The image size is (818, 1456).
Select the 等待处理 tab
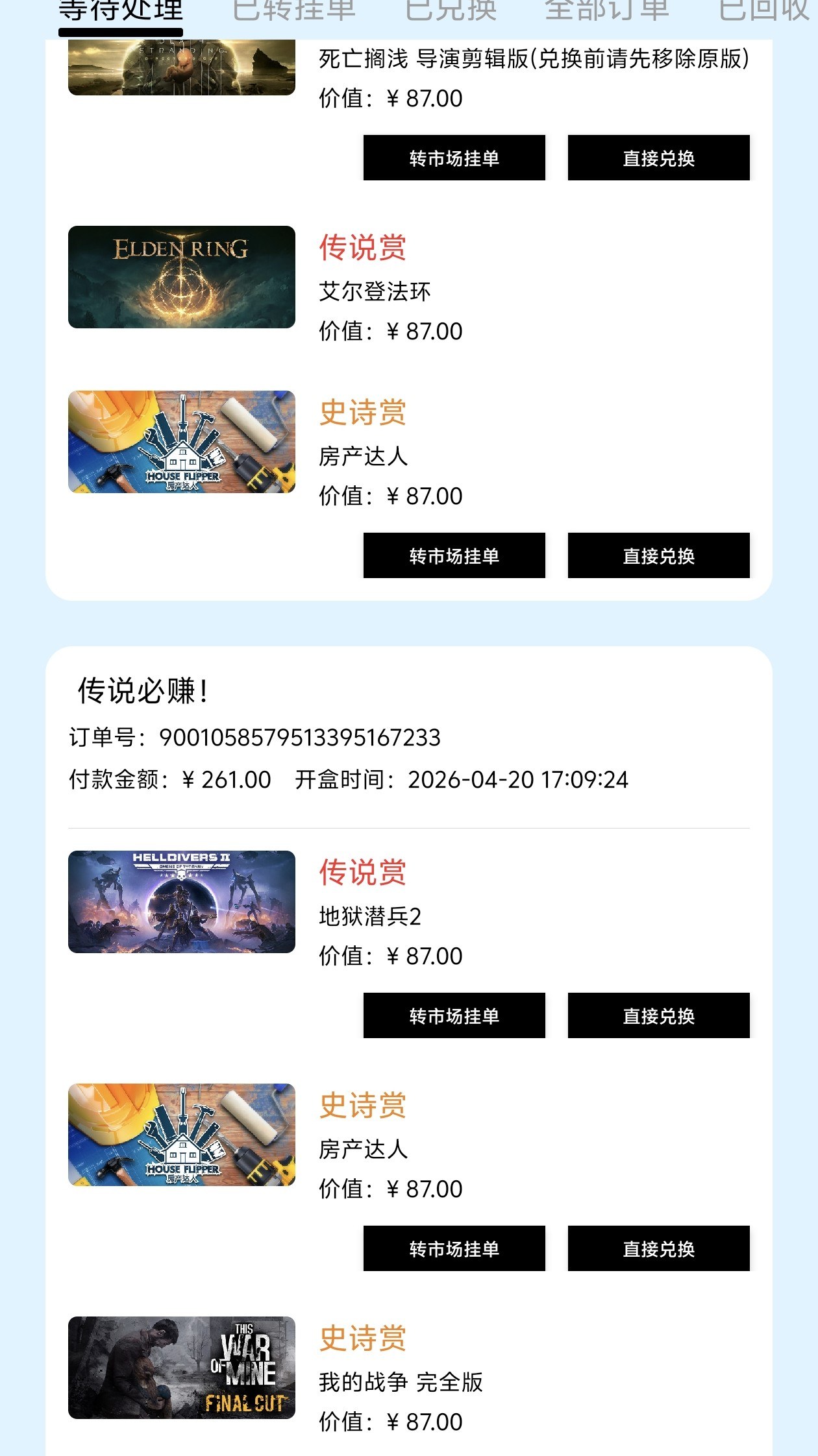[121, 10]
